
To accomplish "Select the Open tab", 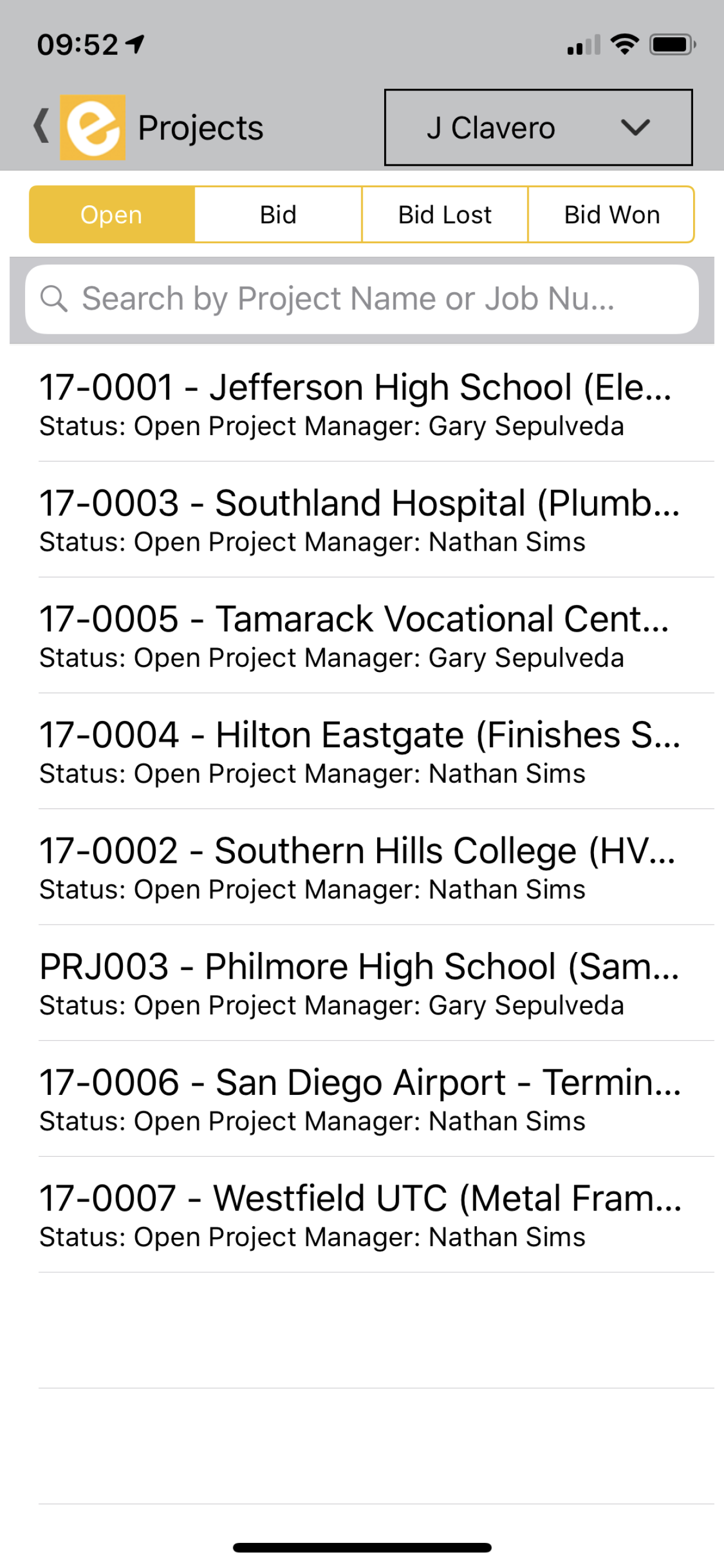I will coord(112,215).
